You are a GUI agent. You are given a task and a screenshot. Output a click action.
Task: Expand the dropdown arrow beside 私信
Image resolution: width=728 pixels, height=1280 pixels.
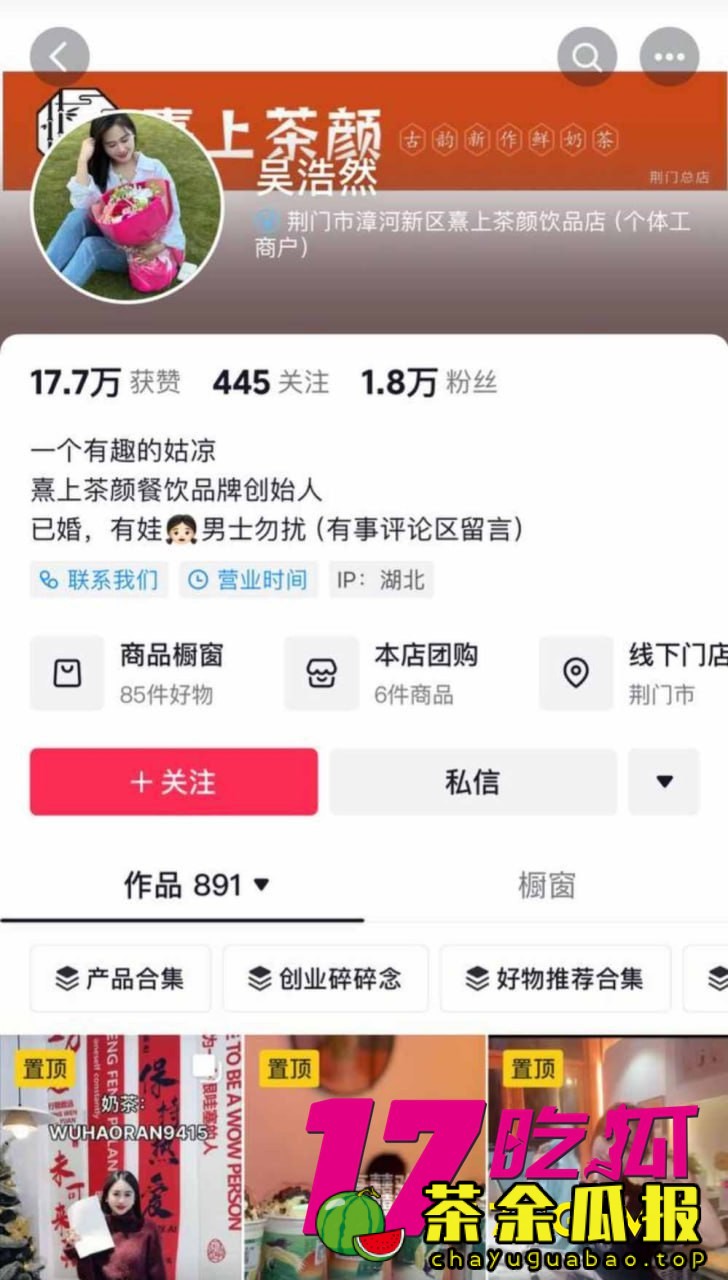(x=664, y=782)
